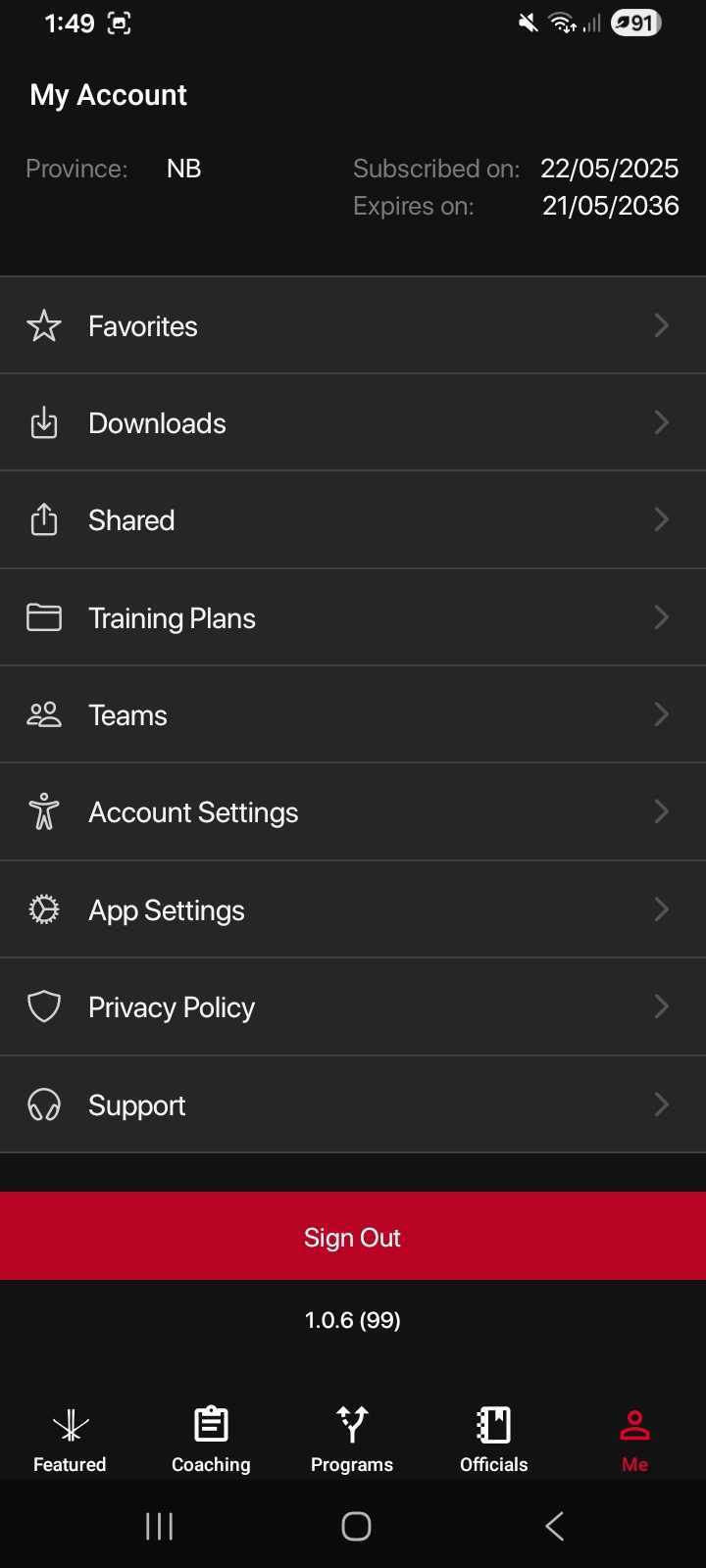706x1568 pixels.
Task: Expand the Support row chevron
Action: pos(661,1104)
